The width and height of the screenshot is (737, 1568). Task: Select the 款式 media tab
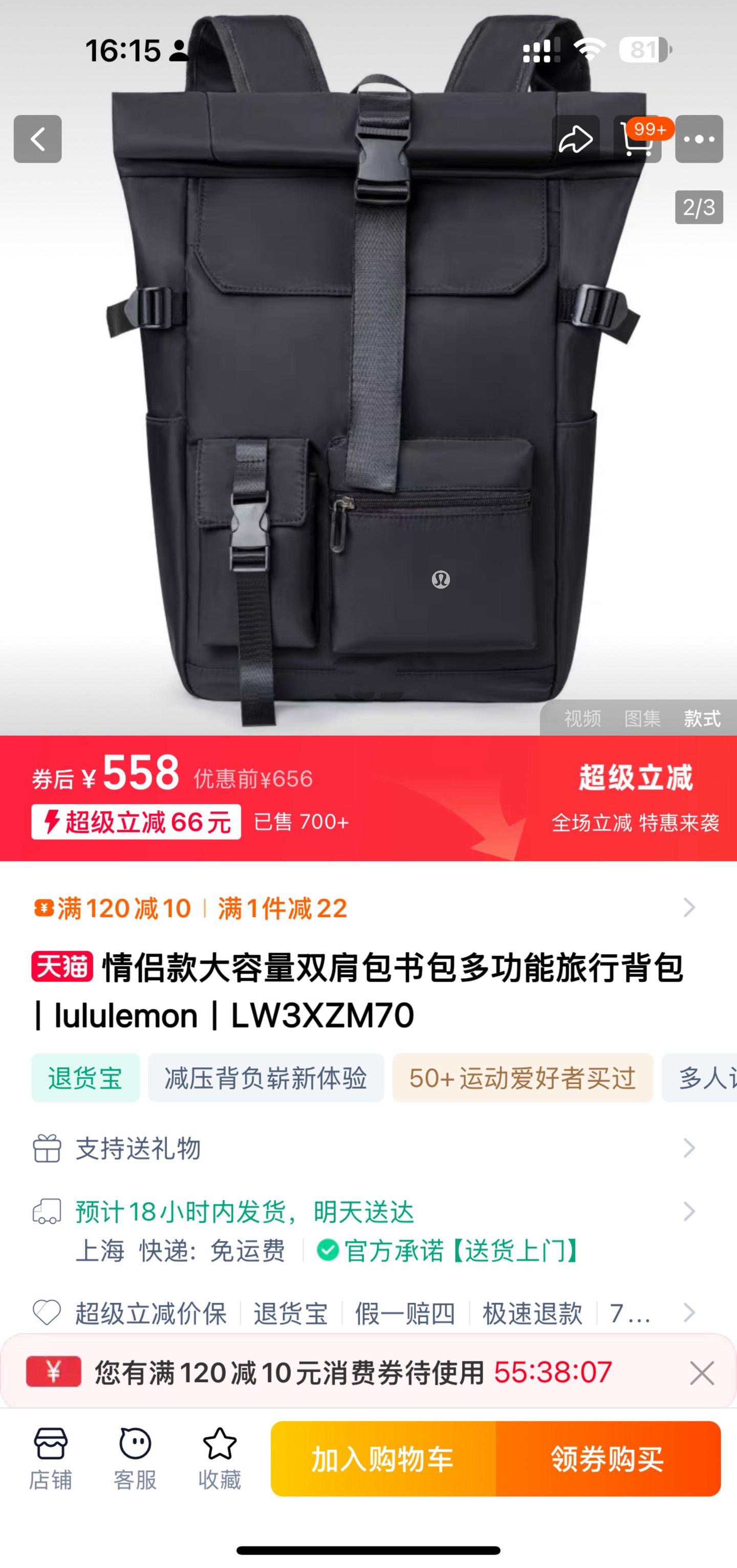point(702,719)
